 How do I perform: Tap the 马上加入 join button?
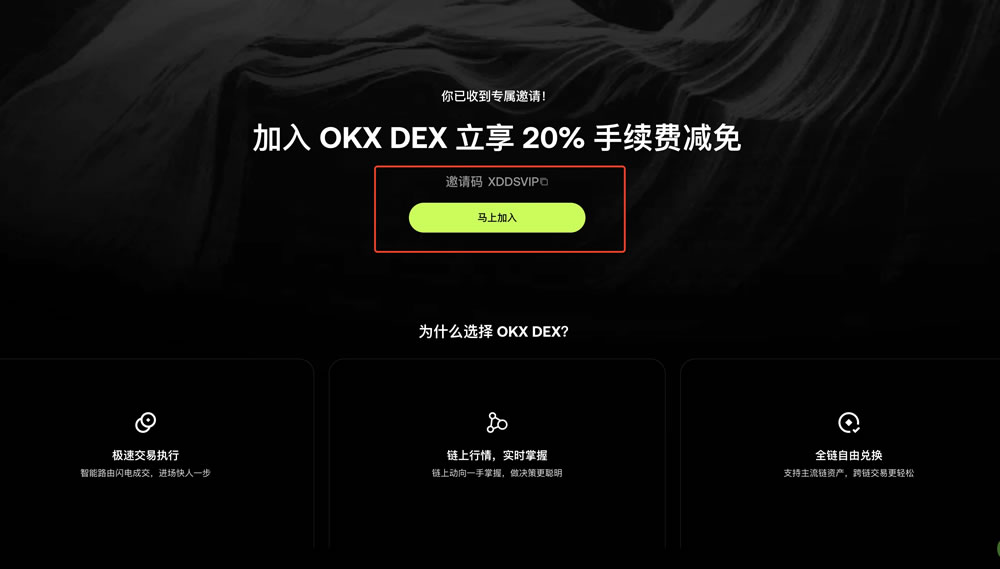pos(497,217)
